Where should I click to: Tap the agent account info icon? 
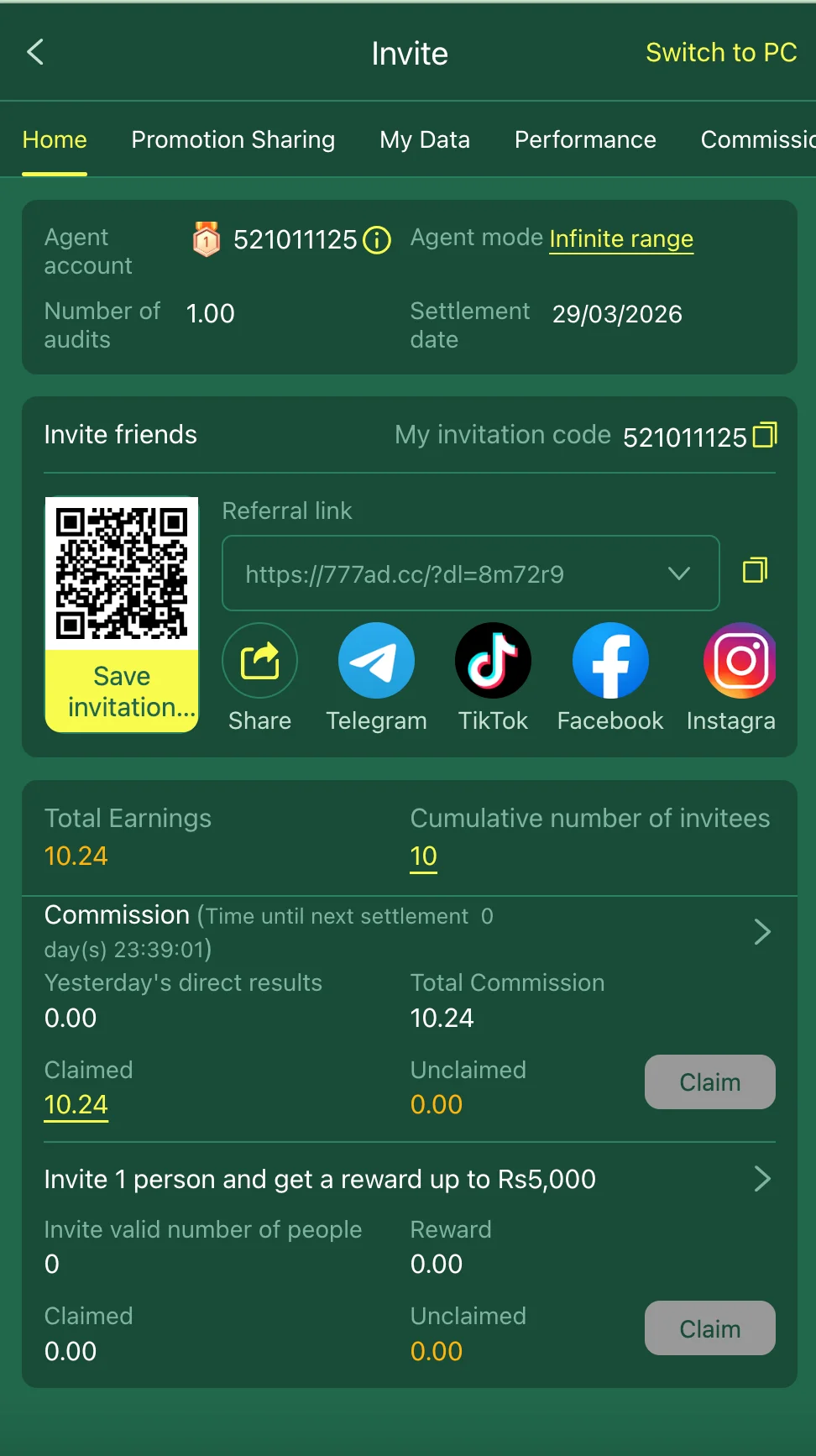377,240
